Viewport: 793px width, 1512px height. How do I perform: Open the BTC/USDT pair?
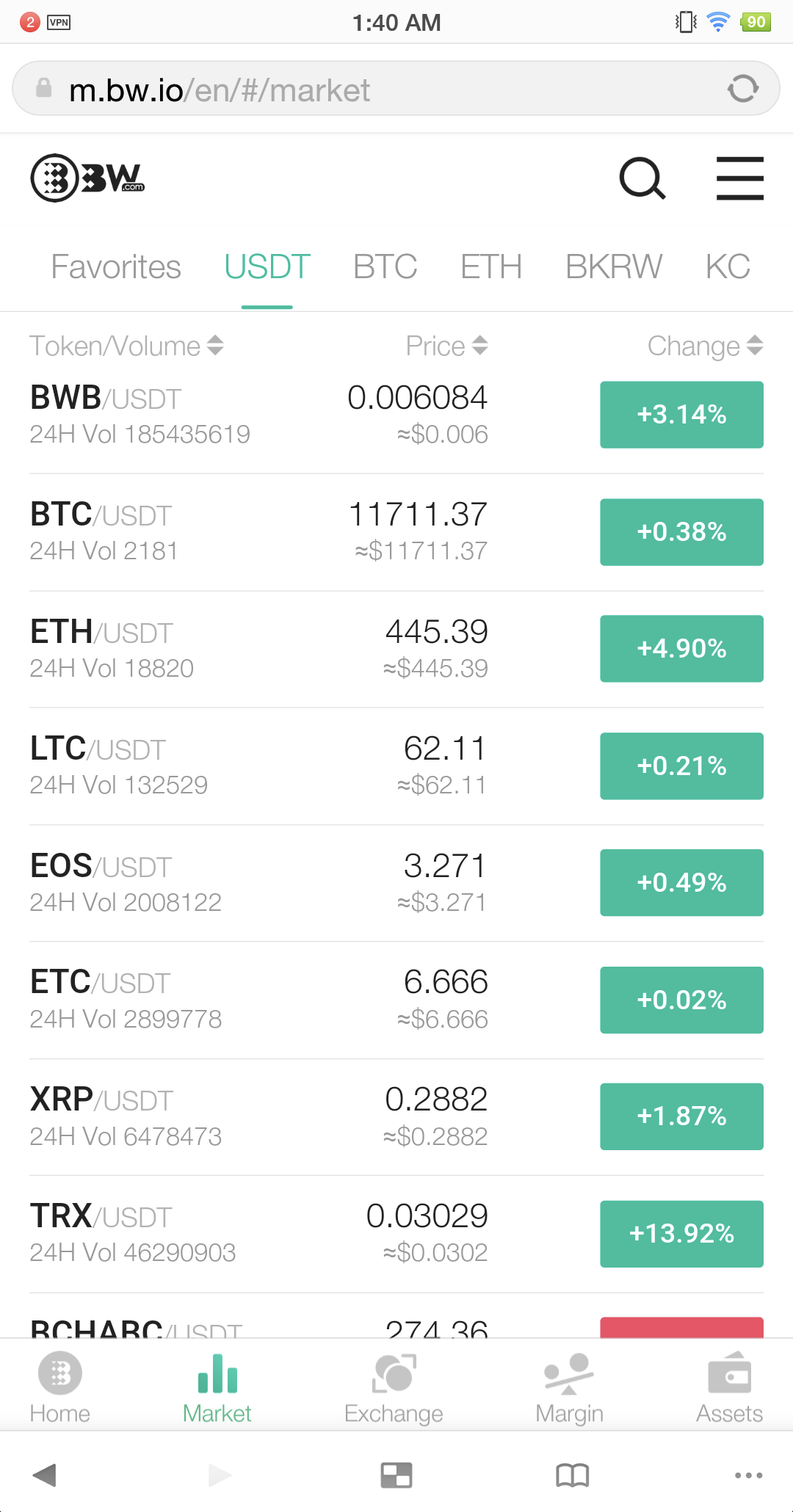[103, 532]
